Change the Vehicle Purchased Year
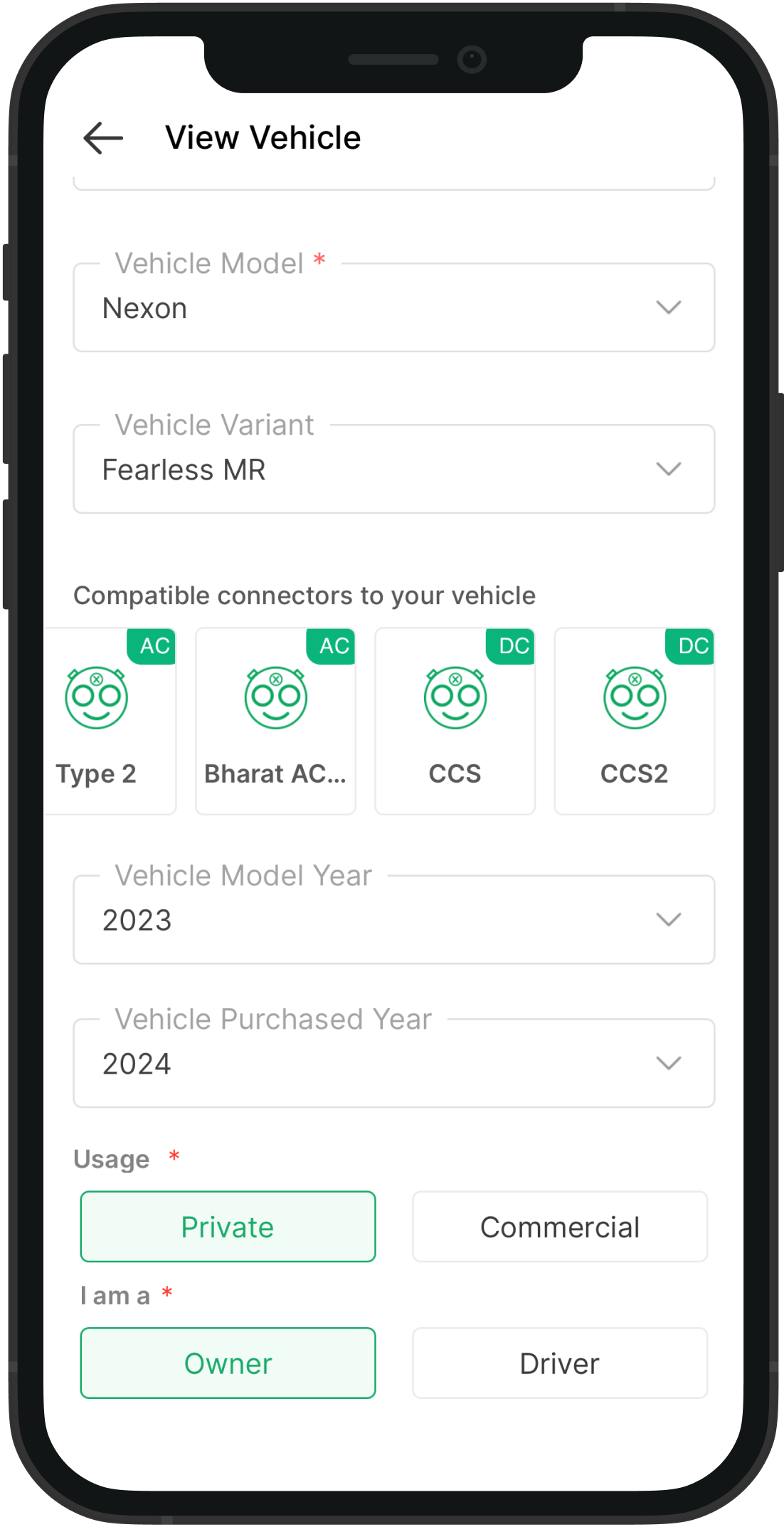The height and width of the screenshot is (1527, 784). (393, 1064)
